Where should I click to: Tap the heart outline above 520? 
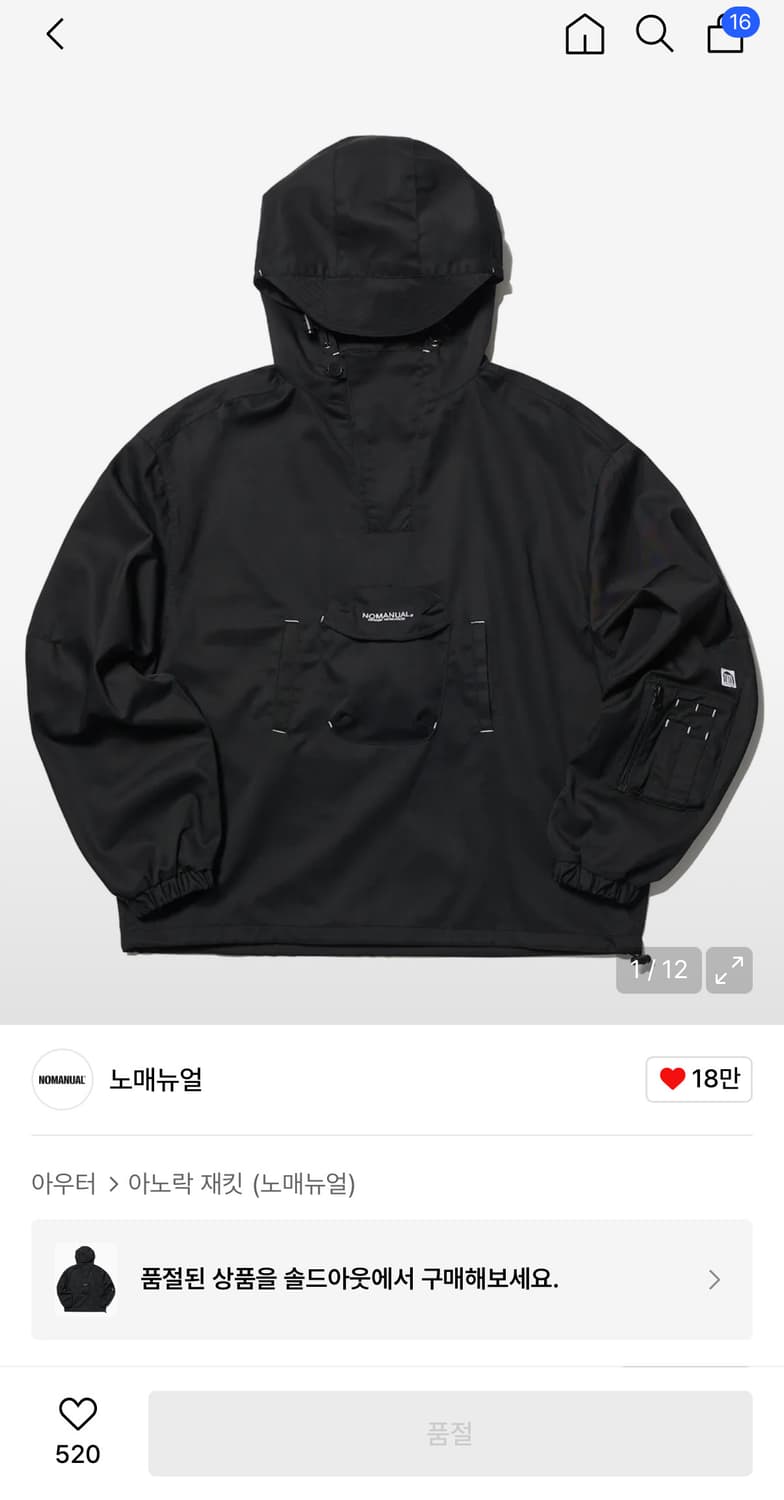(x=76, y=1415)
